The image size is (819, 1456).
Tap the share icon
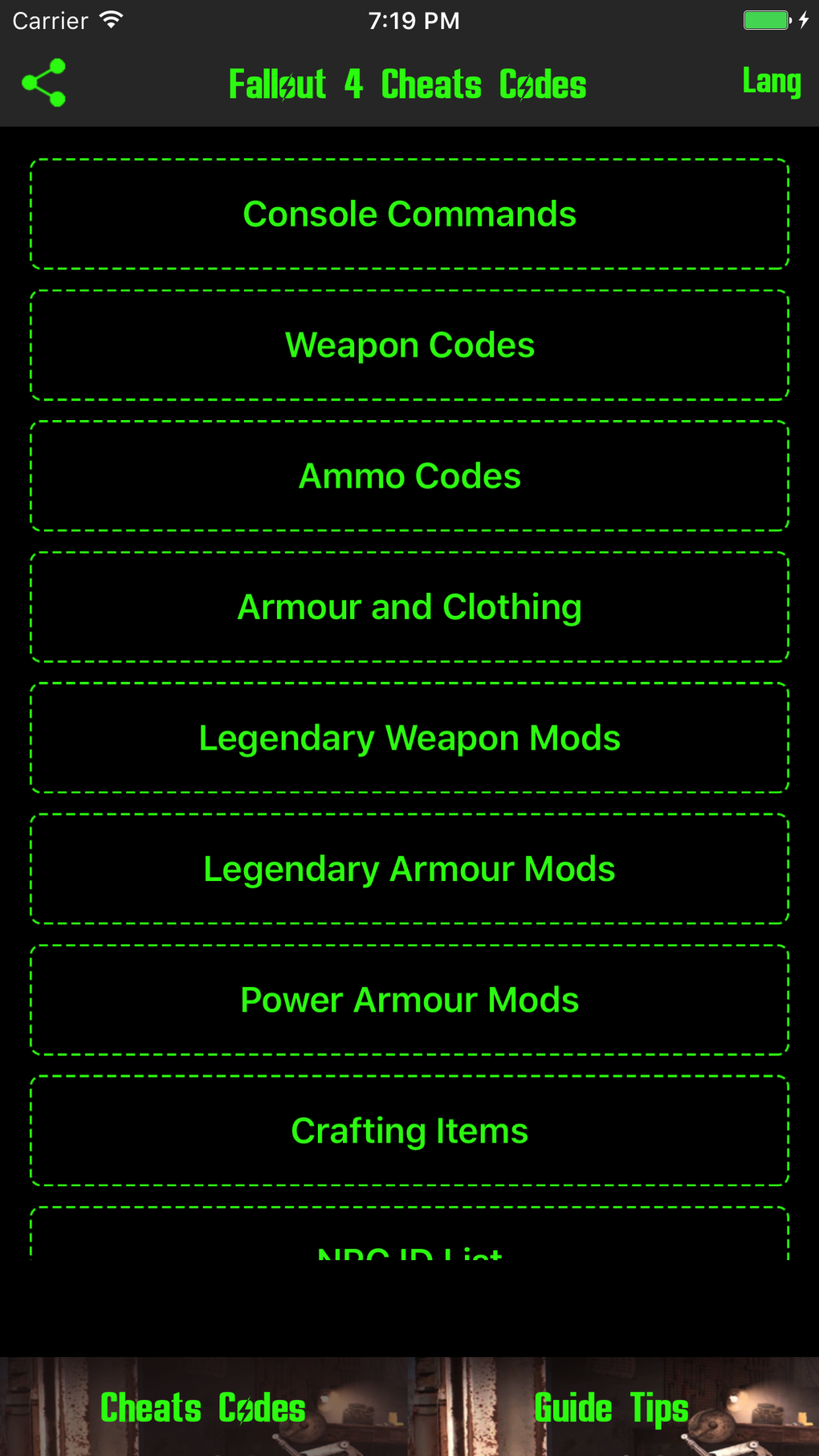44,83
